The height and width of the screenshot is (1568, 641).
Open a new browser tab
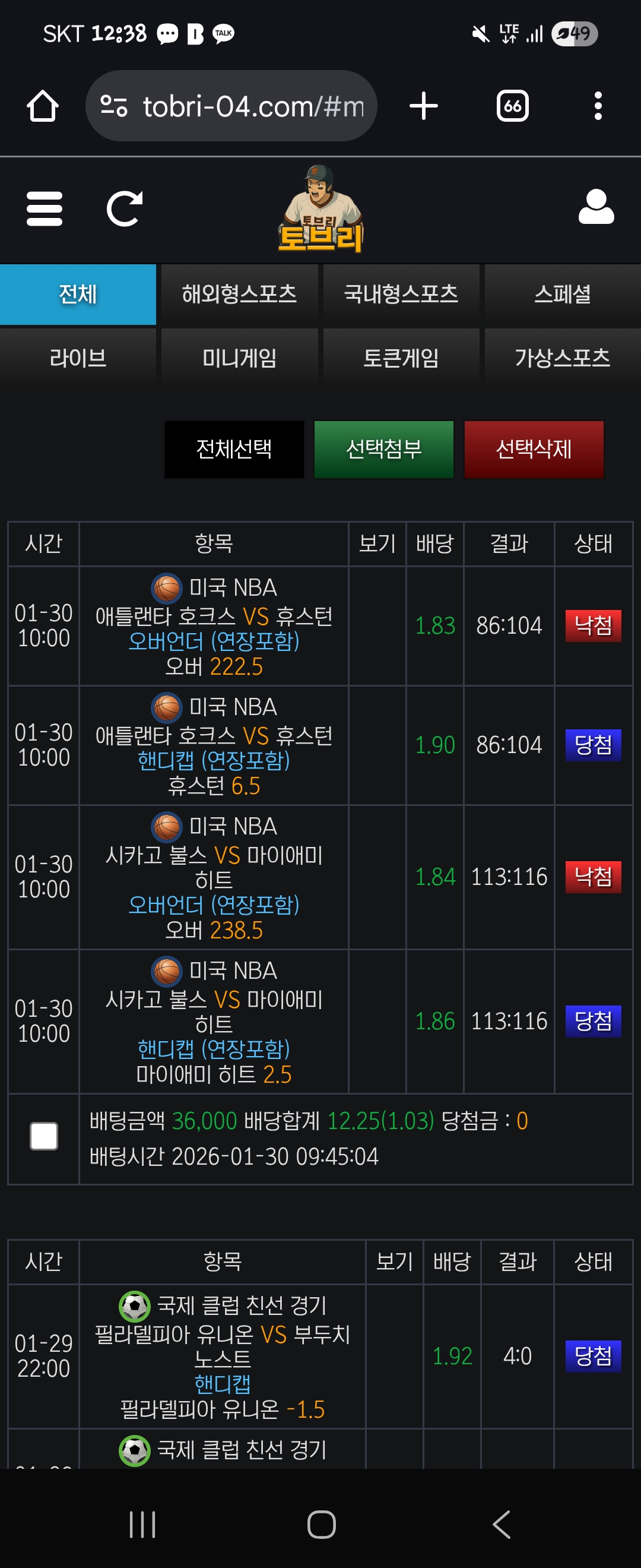pyautogui.click(x=423, y=106)
